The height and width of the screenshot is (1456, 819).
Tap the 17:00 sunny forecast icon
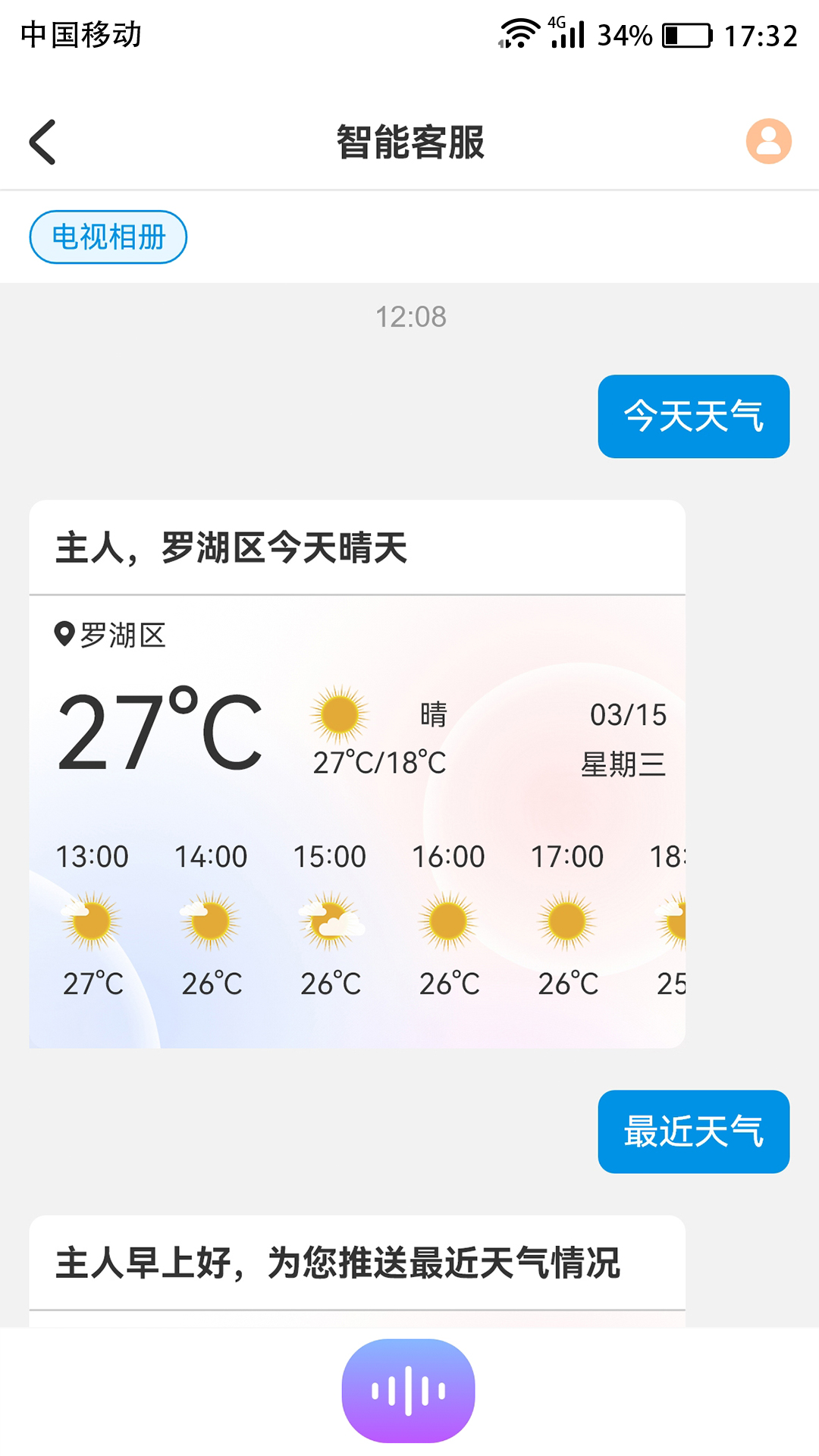[x=566, y=921]
